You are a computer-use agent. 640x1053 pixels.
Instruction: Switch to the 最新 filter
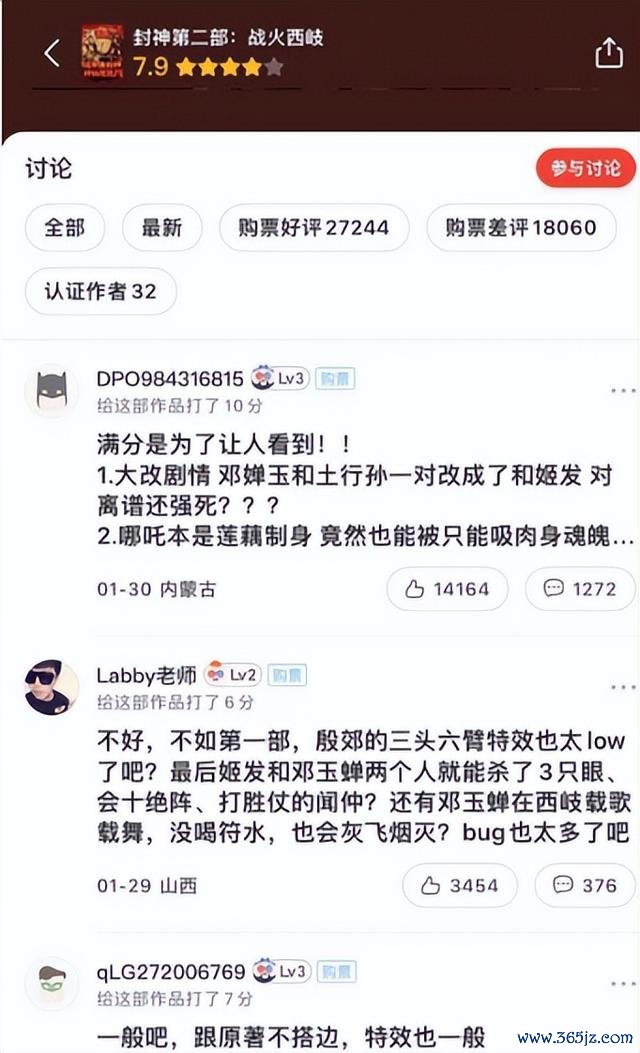[162, 227]
